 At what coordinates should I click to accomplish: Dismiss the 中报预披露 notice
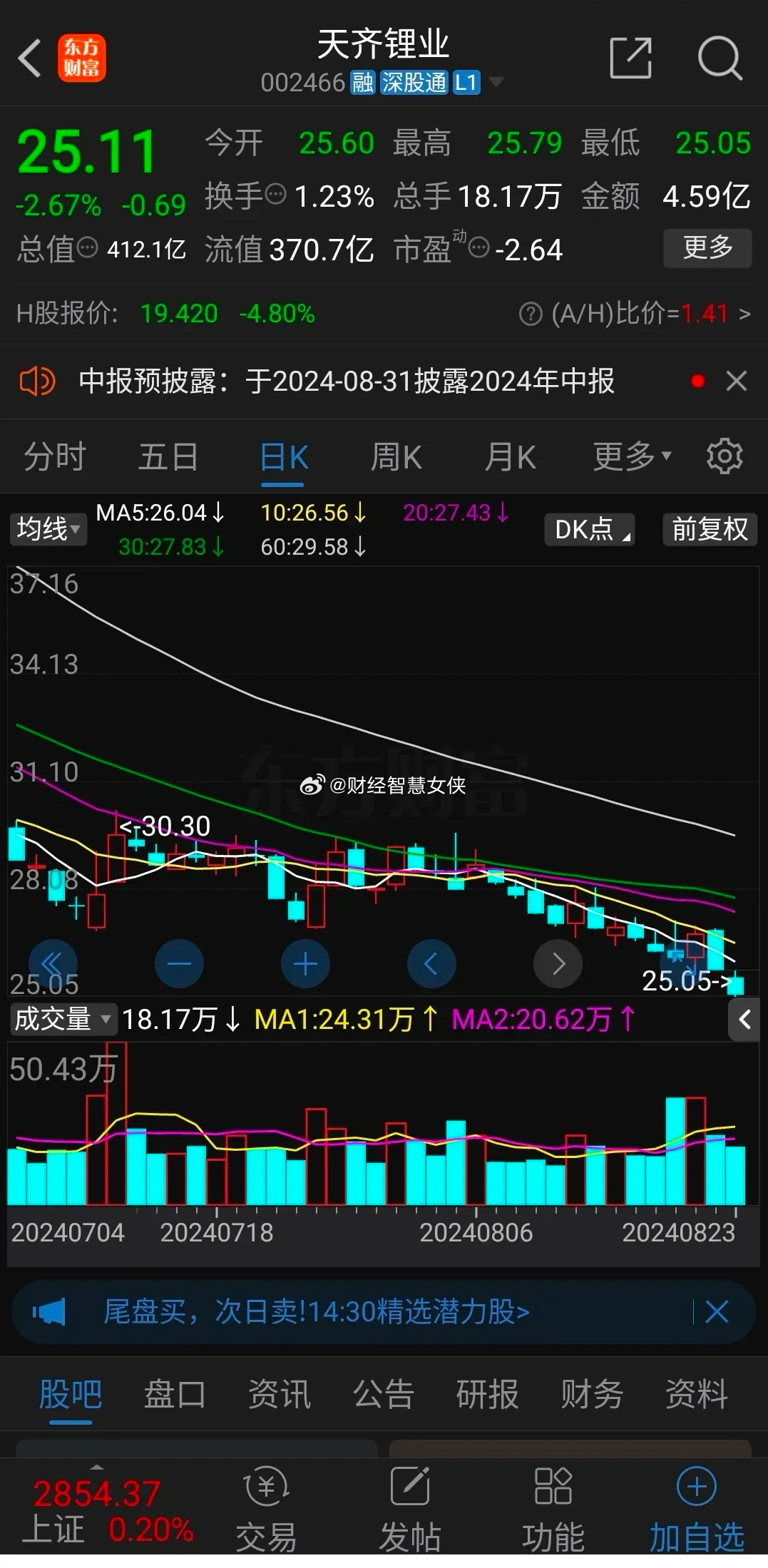coord(737,381)
